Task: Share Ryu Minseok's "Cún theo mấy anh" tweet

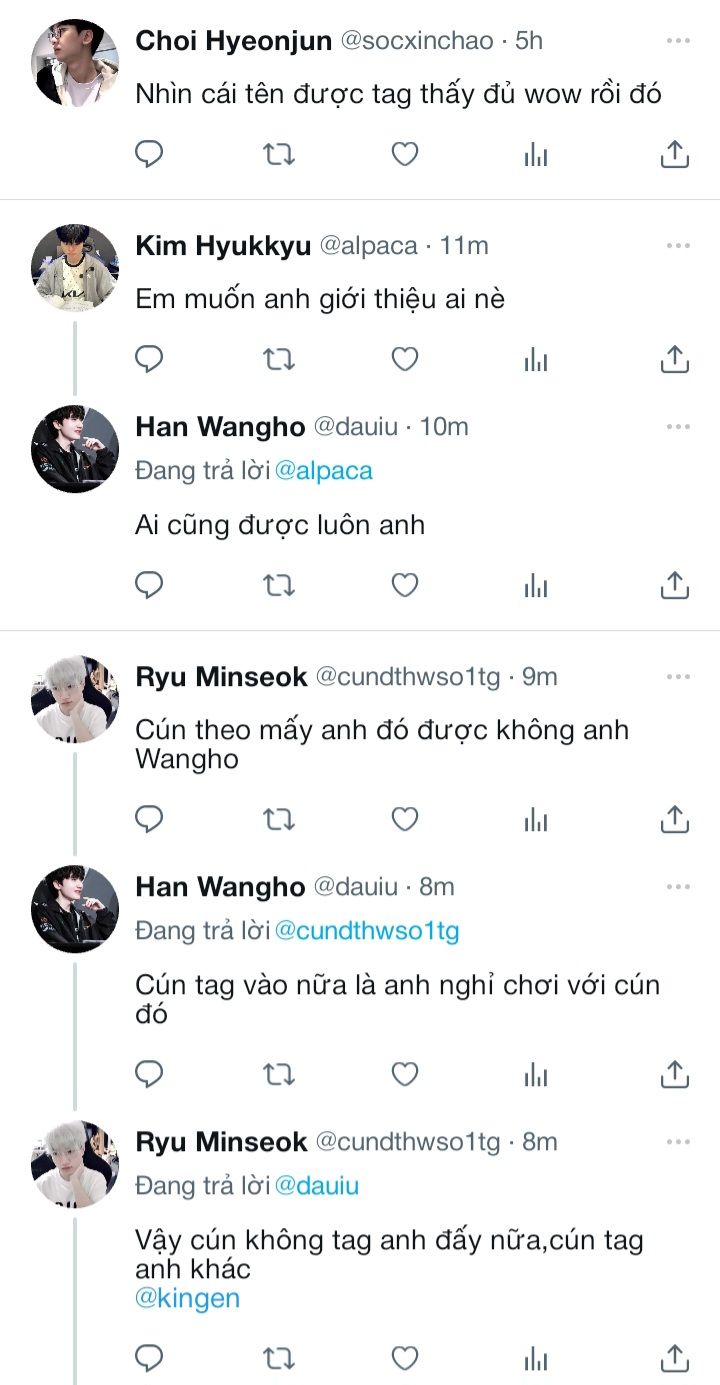Action: [x=675, y=819]
